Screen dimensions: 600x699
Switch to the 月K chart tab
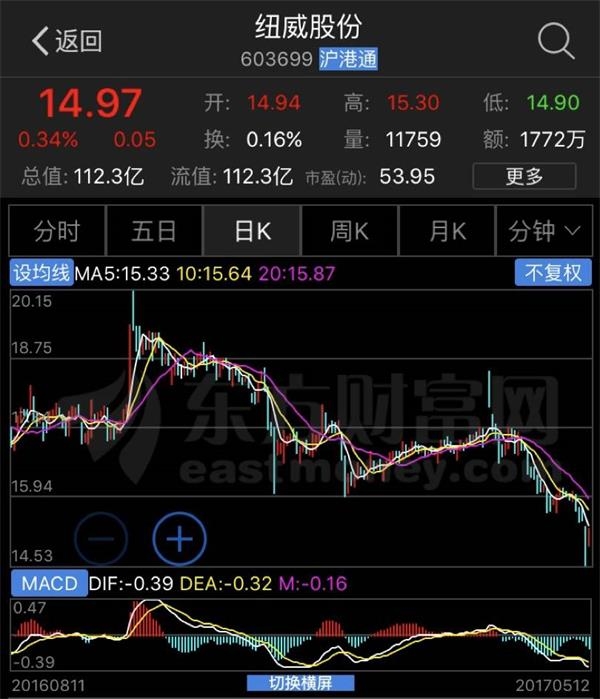click(448, 232)
